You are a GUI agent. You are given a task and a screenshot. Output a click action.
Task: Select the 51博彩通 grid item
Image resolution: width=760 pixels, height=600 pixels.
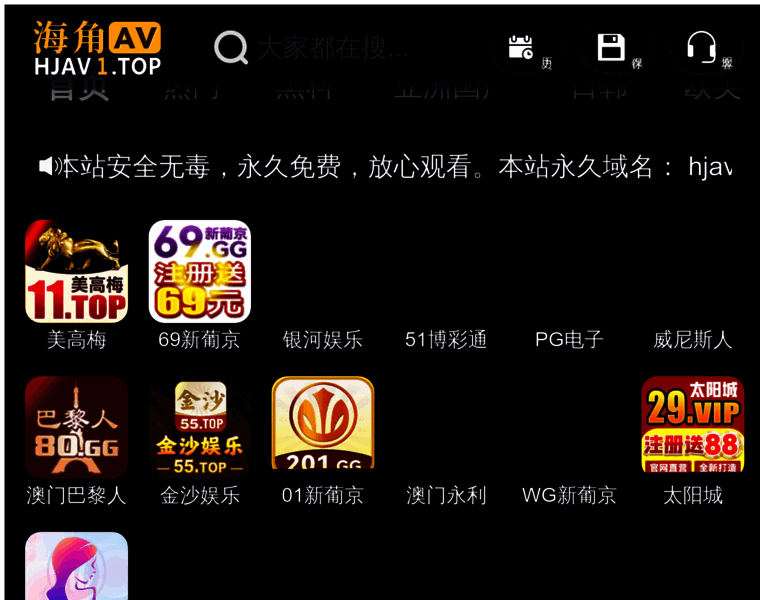[446, 339]
